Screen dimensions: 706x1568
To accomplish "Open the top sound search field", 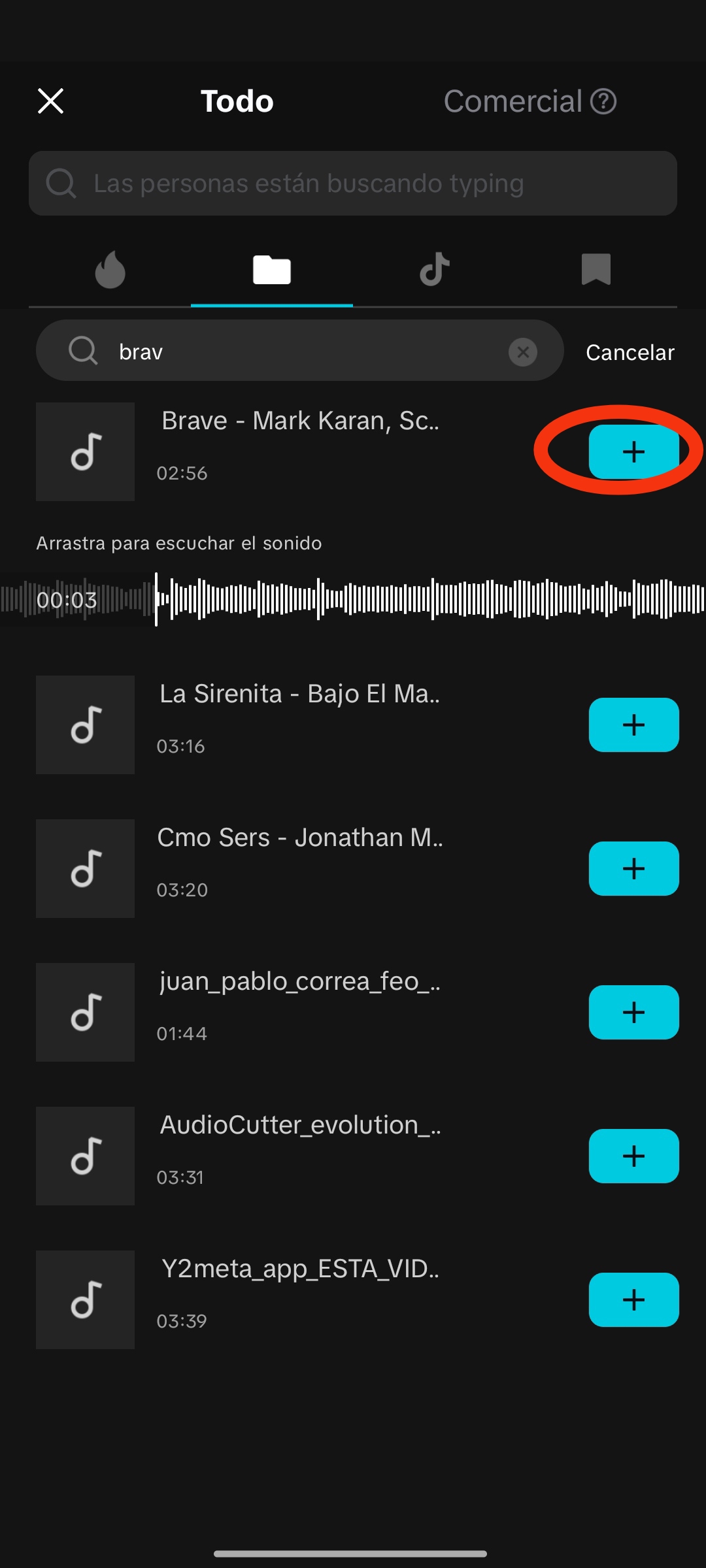I will pyautogui.click(x=353, y=184).
